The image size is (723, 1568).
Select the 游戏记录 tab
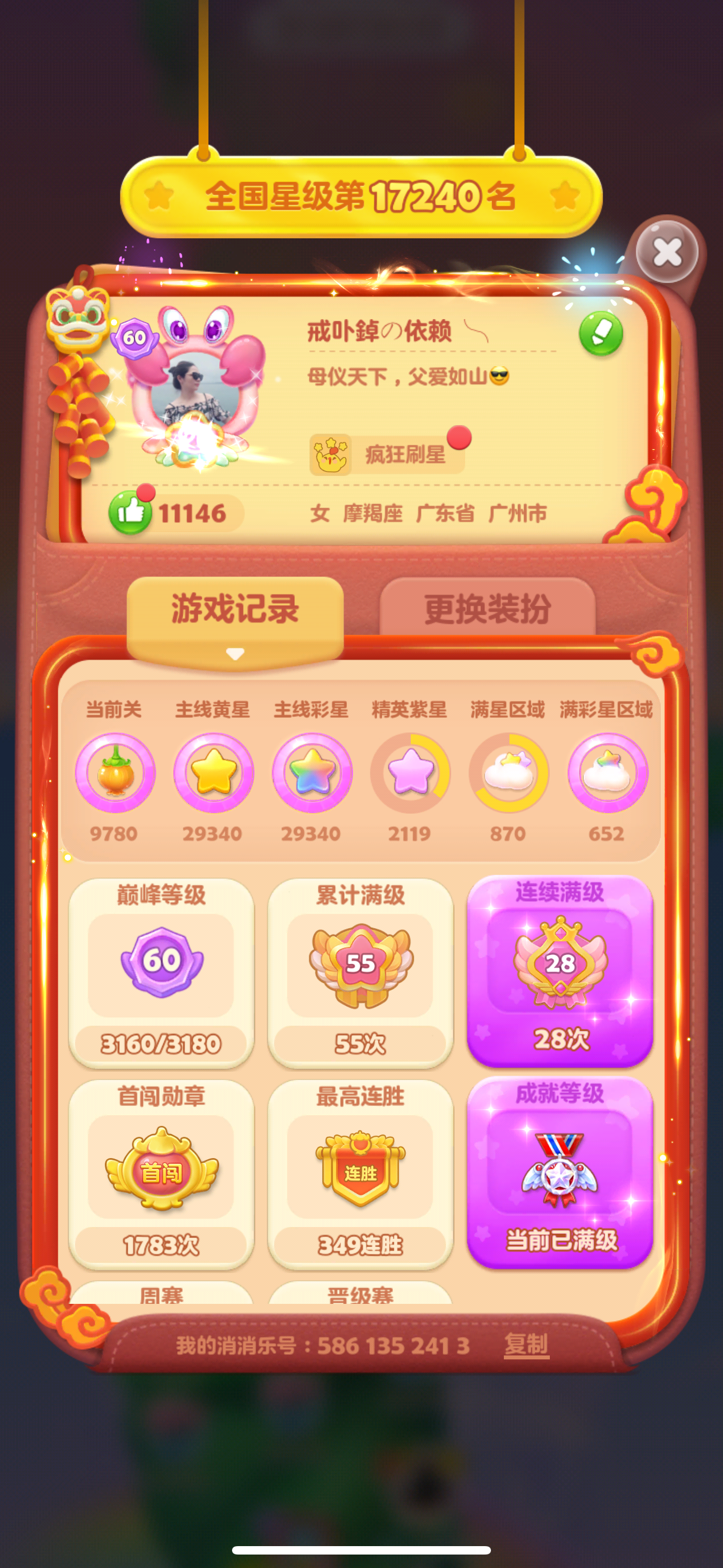235,616
